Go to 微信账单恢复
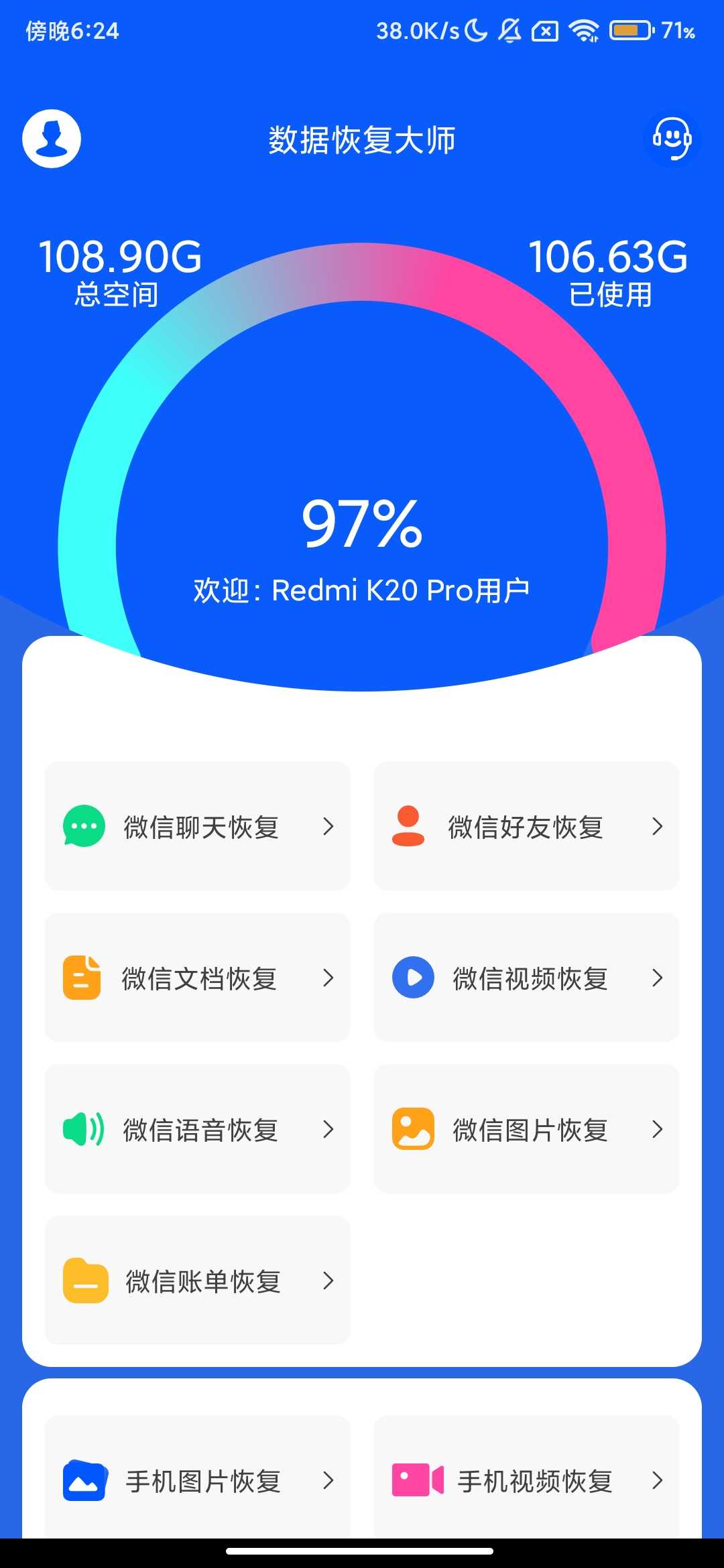Screen dimensions: 724x1568 point(197,1281)
